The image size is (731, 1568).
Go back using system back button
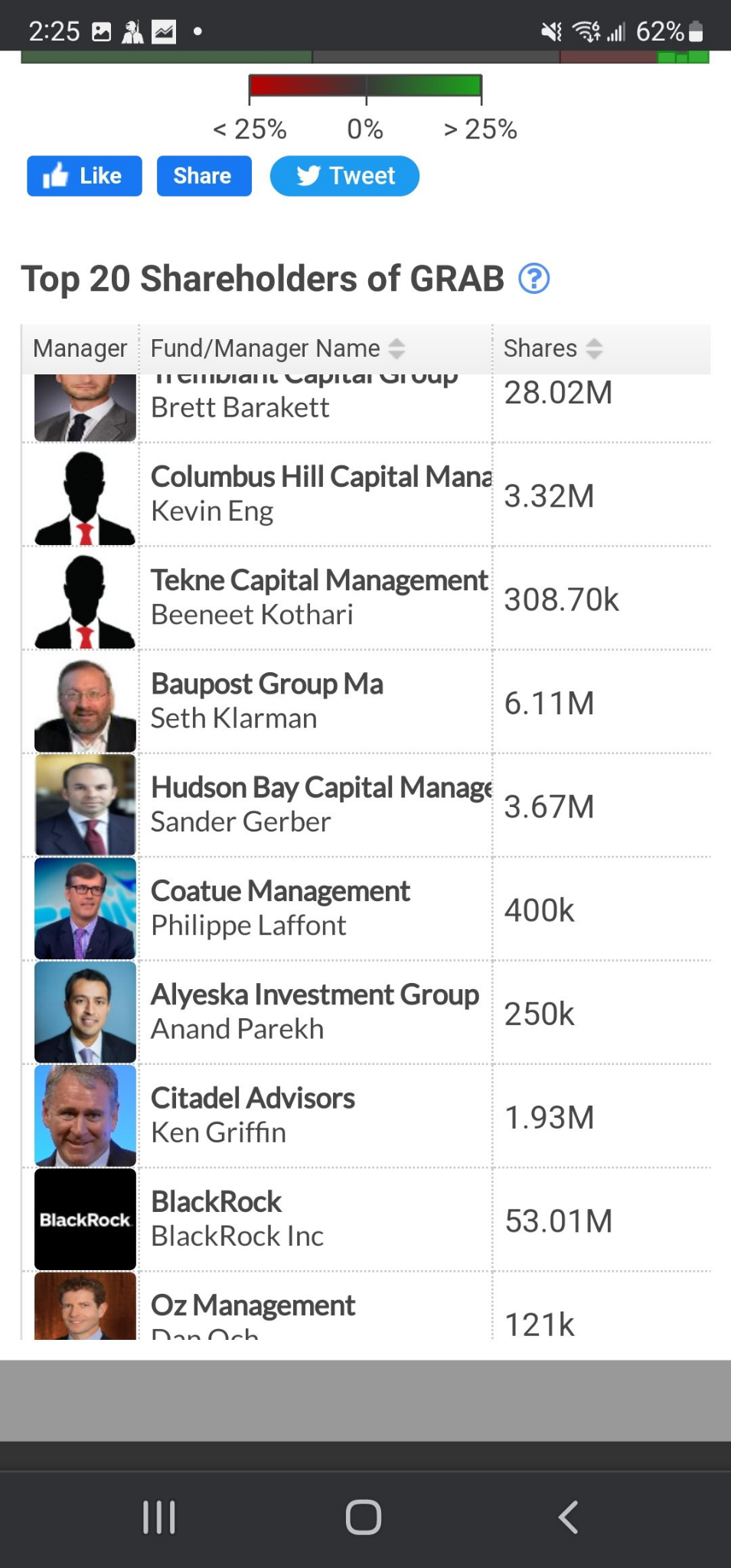[x=567, y=1517]
